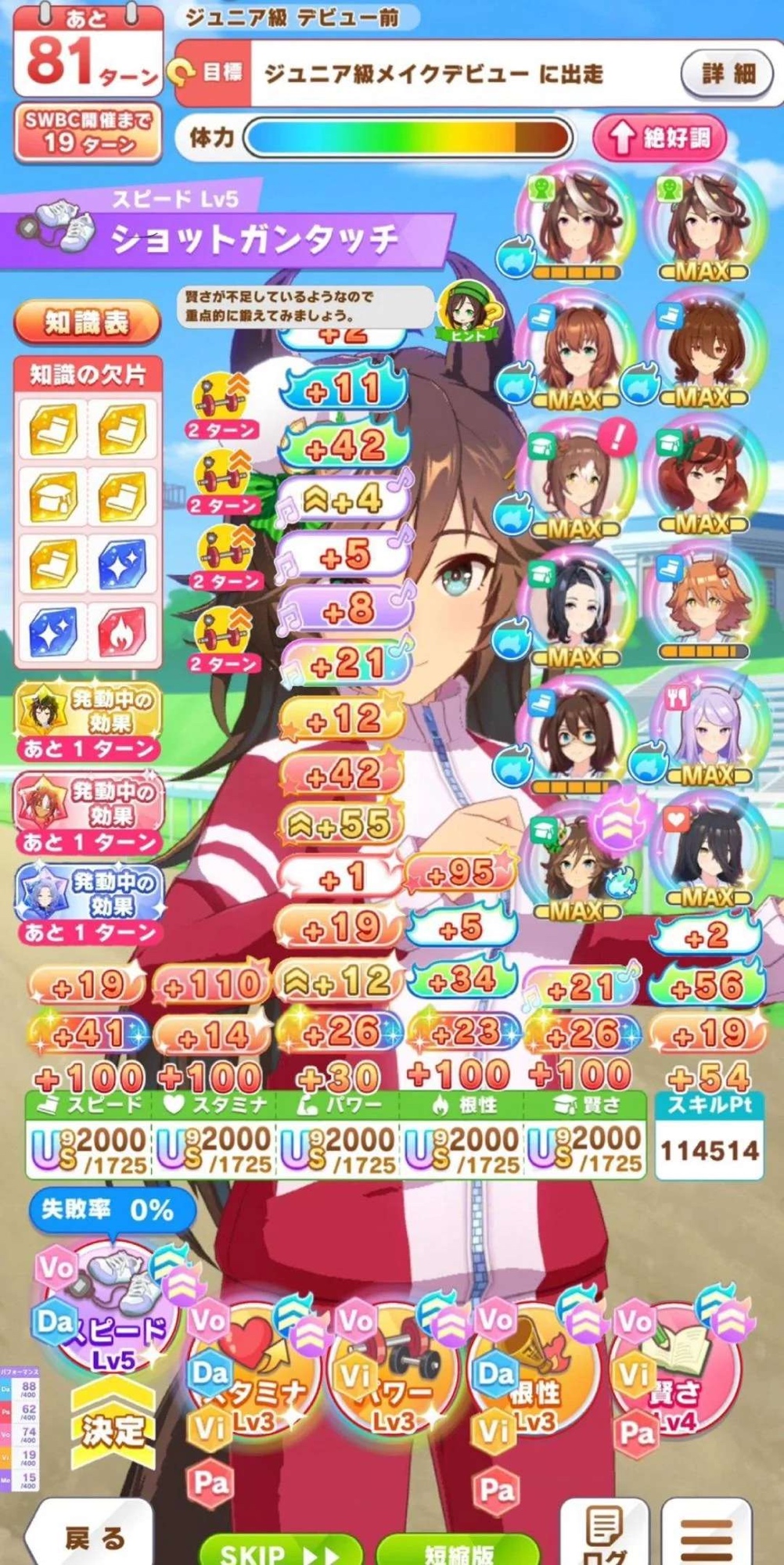Tap the SKIP button
This screenshot has width=784, height=1565.
(280, 1552)
